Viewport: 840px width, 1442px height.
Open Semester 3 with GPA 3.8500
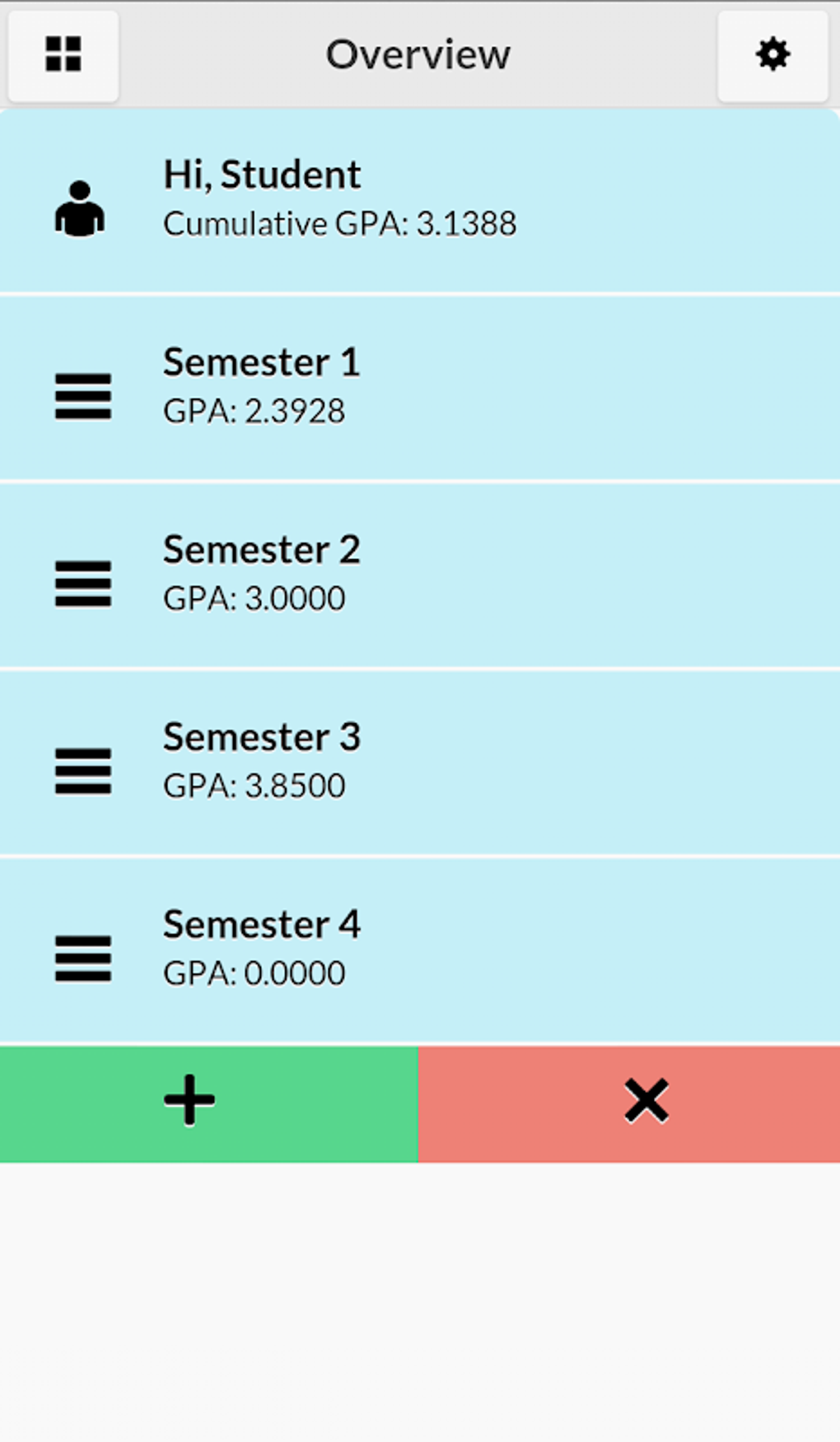[420, 761]
